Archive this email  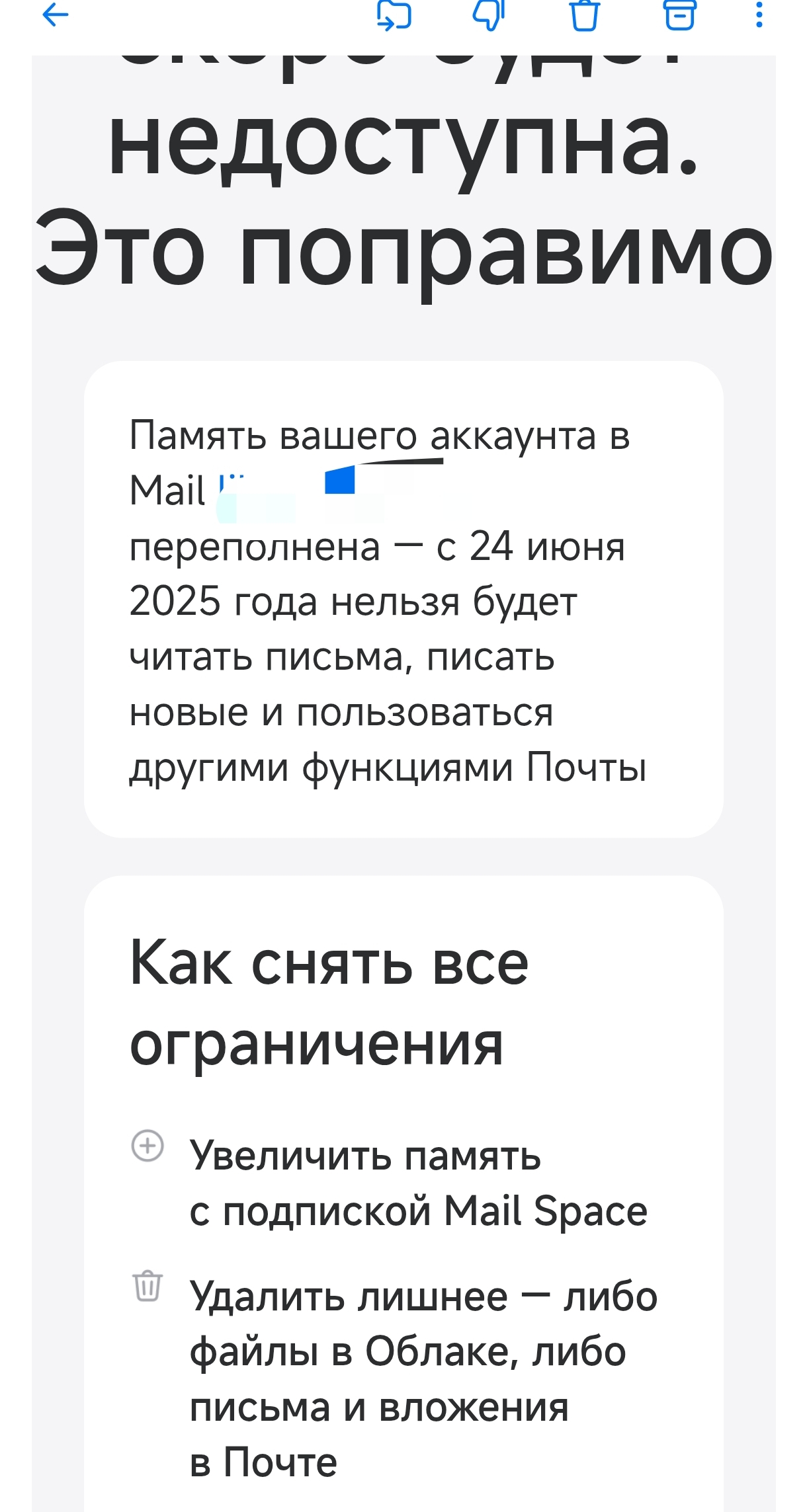(x=680, y=15)
